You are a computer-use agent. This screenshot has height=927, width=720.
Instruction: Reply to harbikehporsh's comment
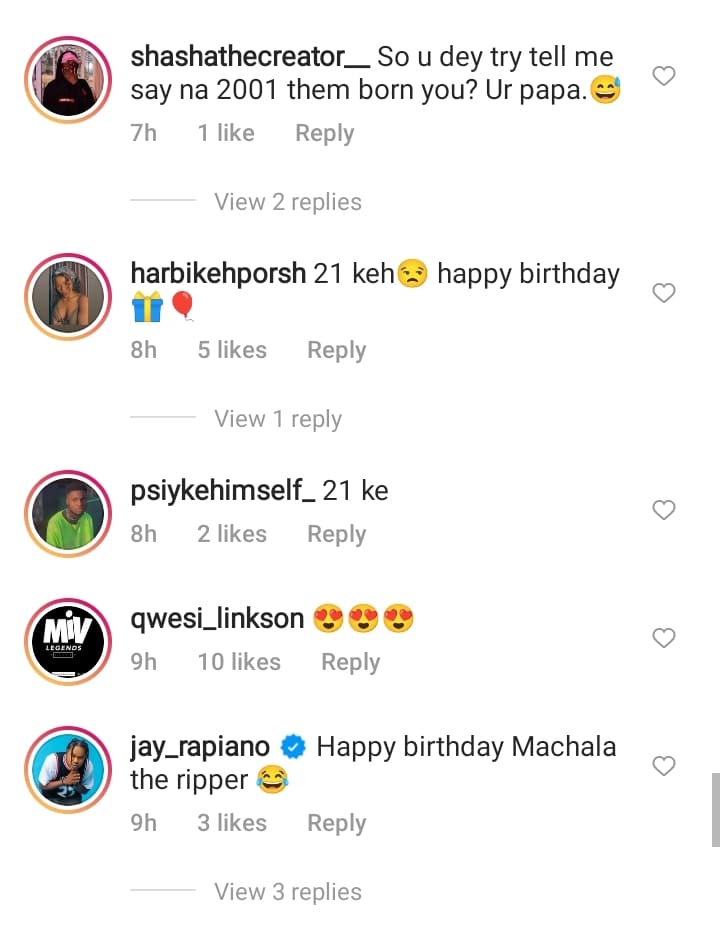point(336,350)
